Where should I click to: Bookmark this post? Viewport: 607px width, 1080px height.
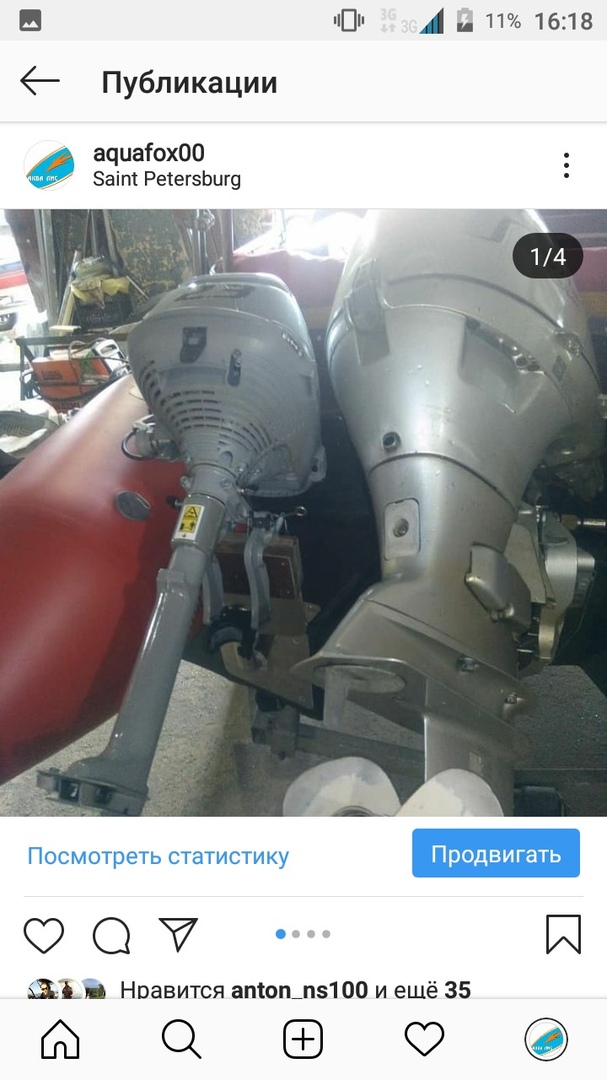click(x=563, y=935)
